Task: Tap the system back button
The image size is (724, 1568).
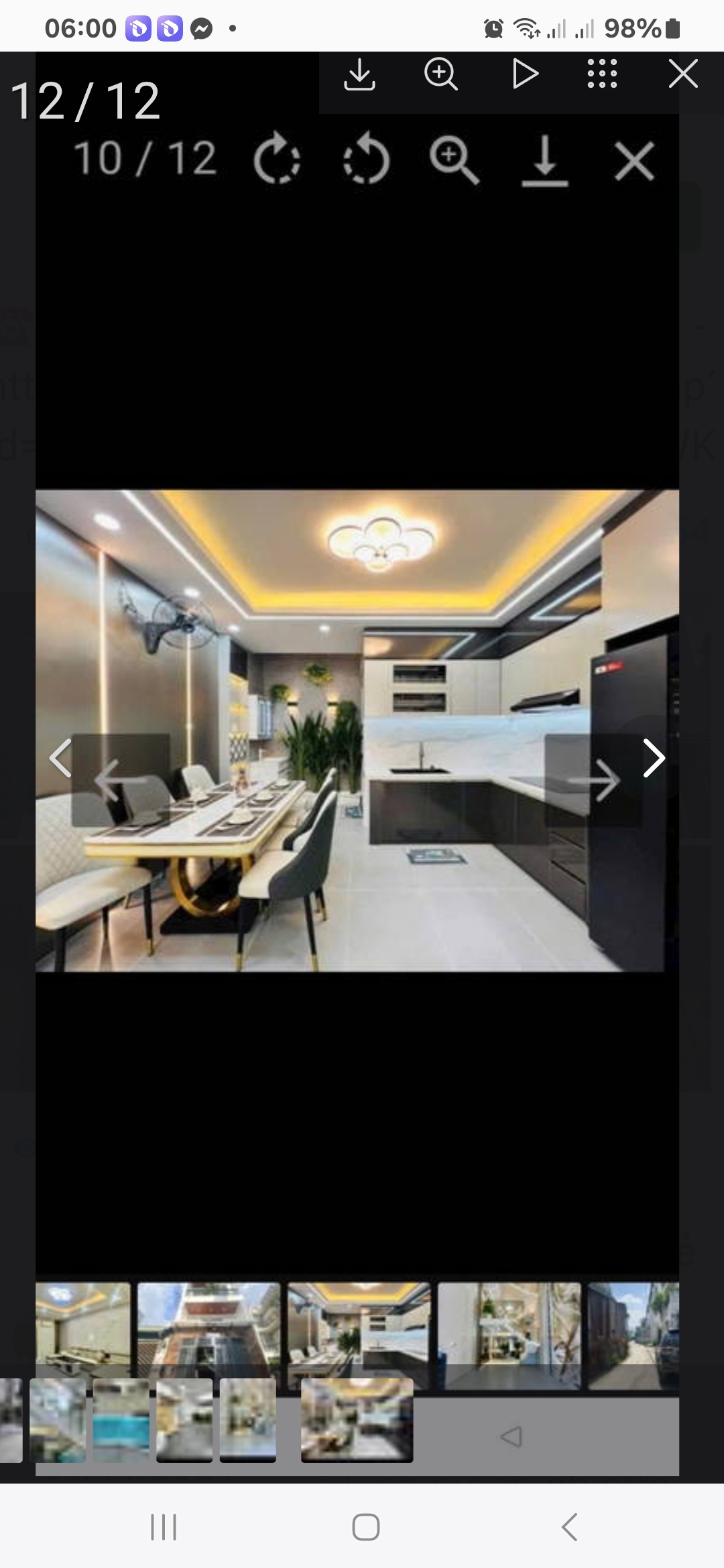Action: (569, 1527)
